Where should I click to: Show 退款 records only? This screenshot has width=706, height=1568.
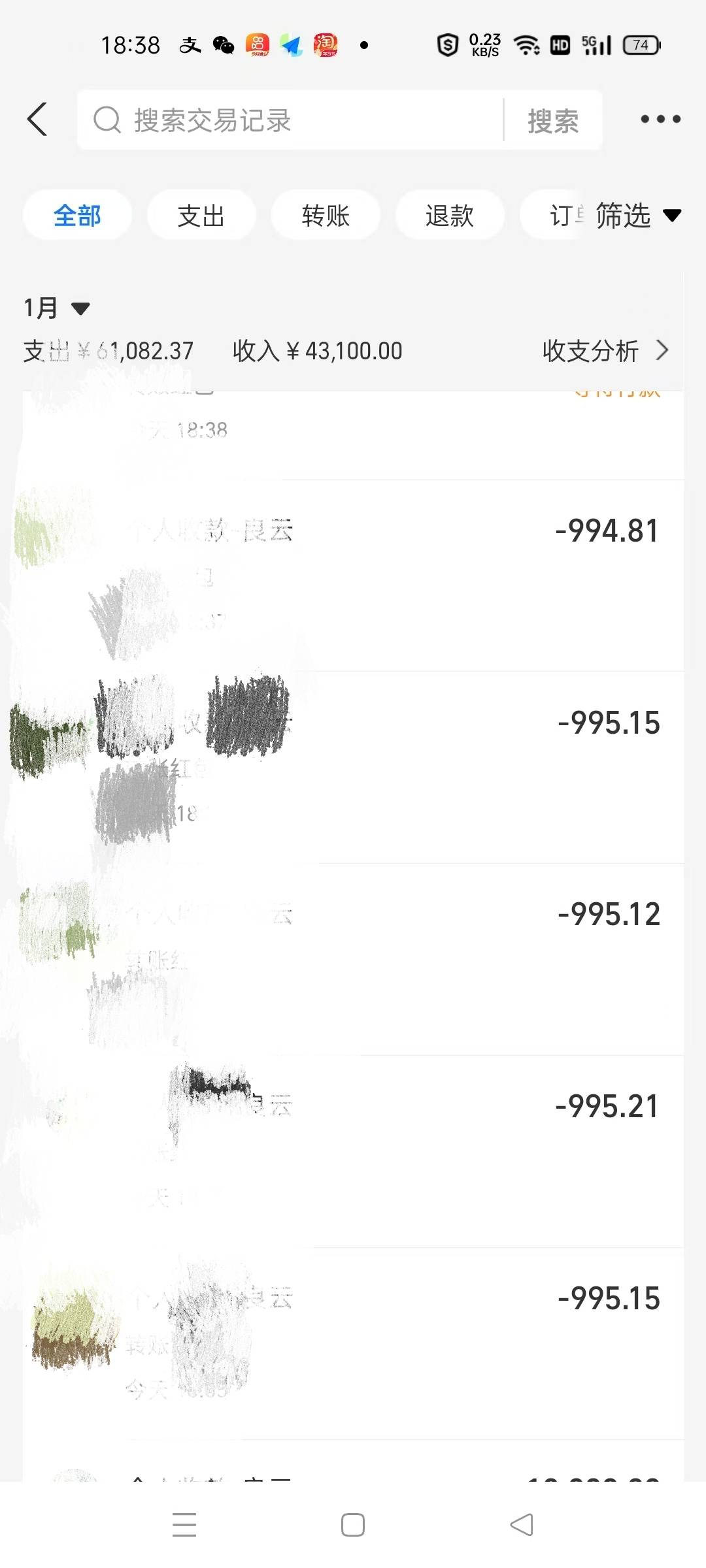pyautogui.click(x=449, y=216)
